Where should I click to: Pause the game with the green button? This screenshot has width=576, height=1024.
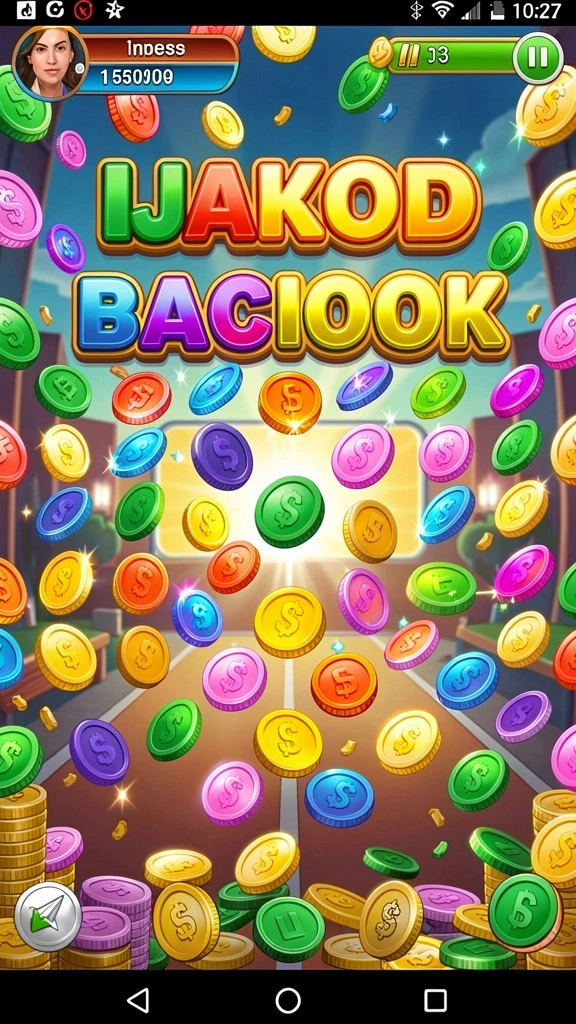[537, 57]
